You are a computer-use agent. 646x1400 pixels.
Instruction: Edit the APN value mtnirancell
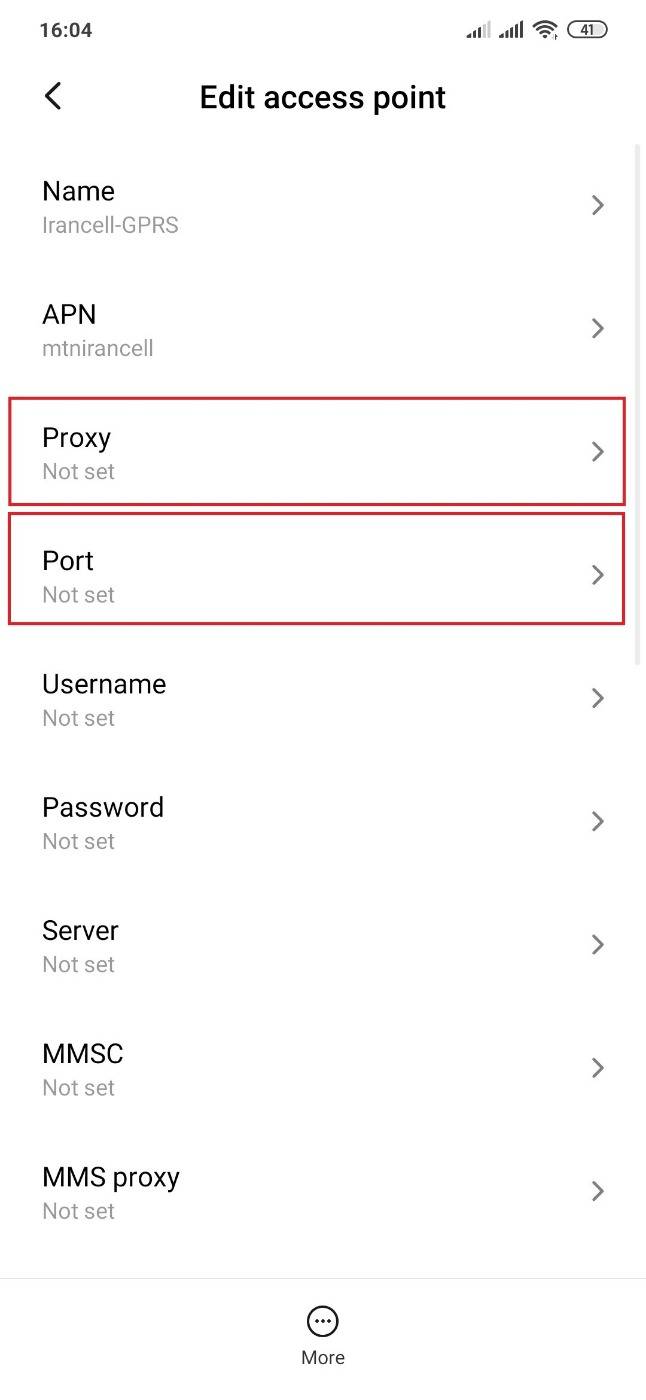pyautogui.click(x=323, y=329)
